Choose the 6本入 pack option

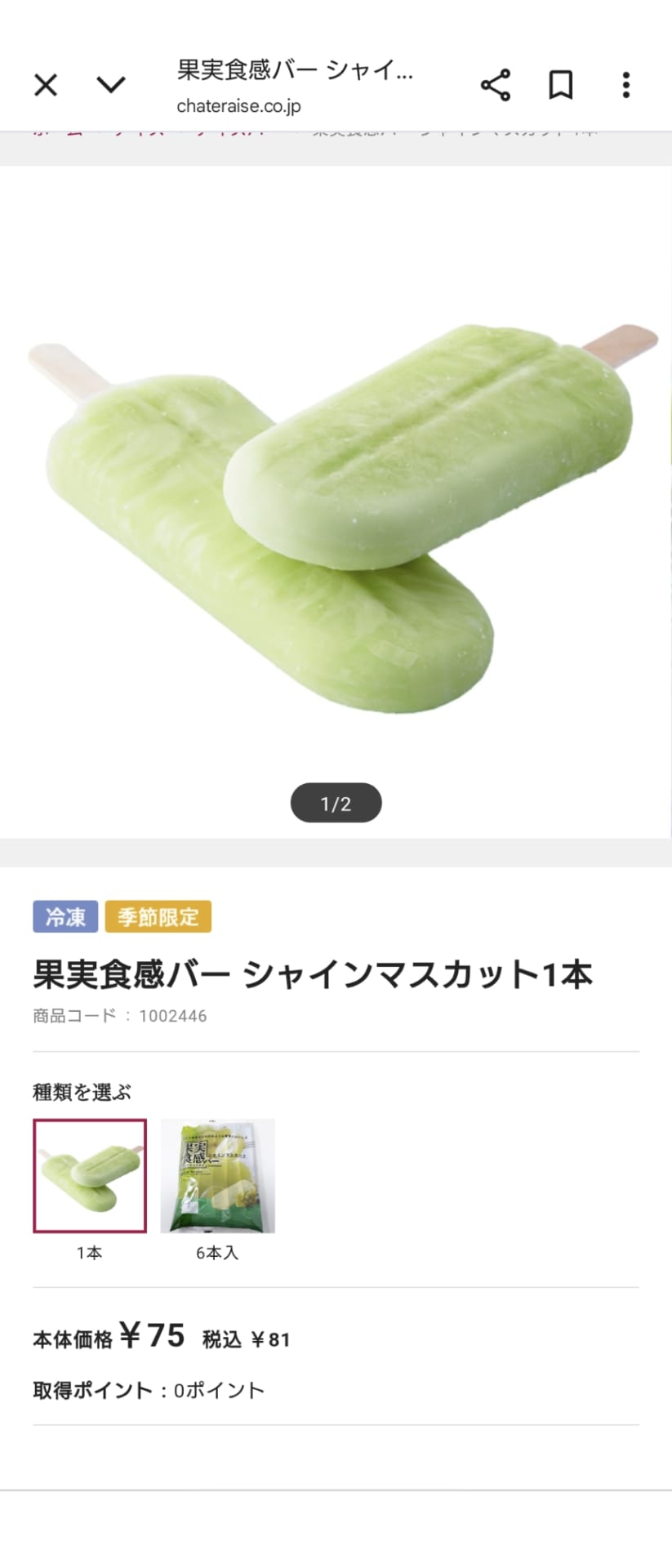[x=217, y=1175]
